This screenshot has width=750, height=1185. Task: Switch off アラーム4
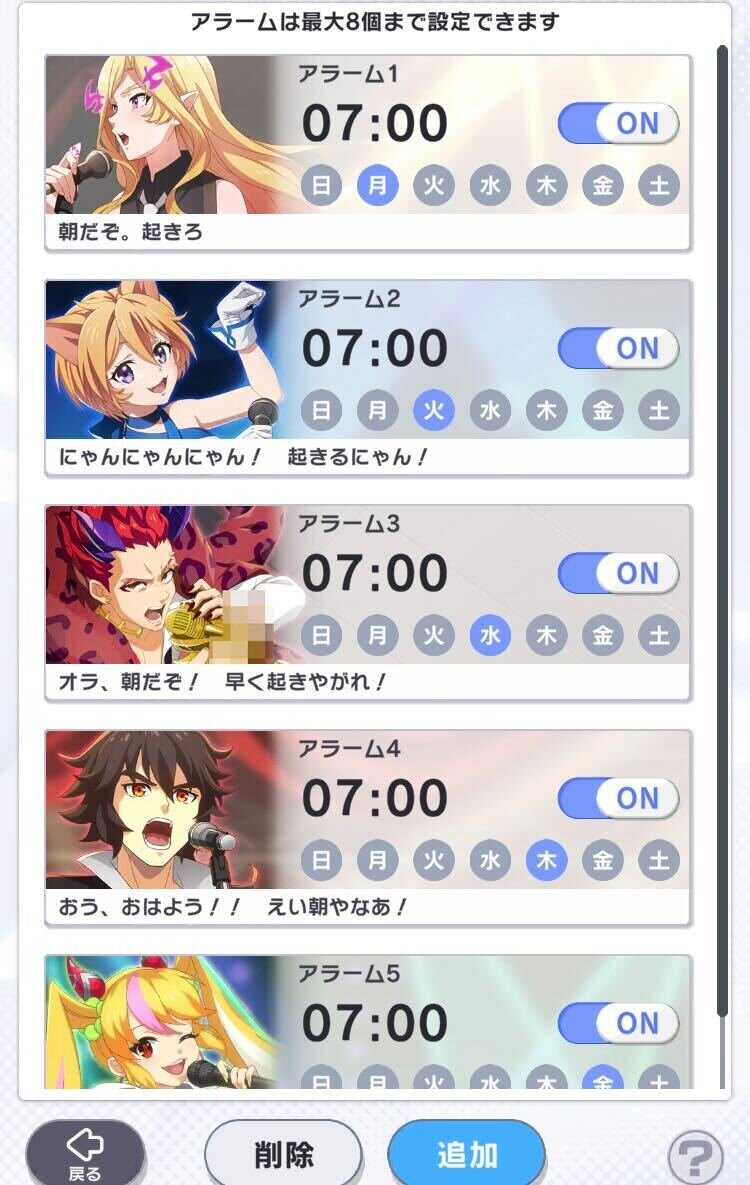[x=618, y=798]
